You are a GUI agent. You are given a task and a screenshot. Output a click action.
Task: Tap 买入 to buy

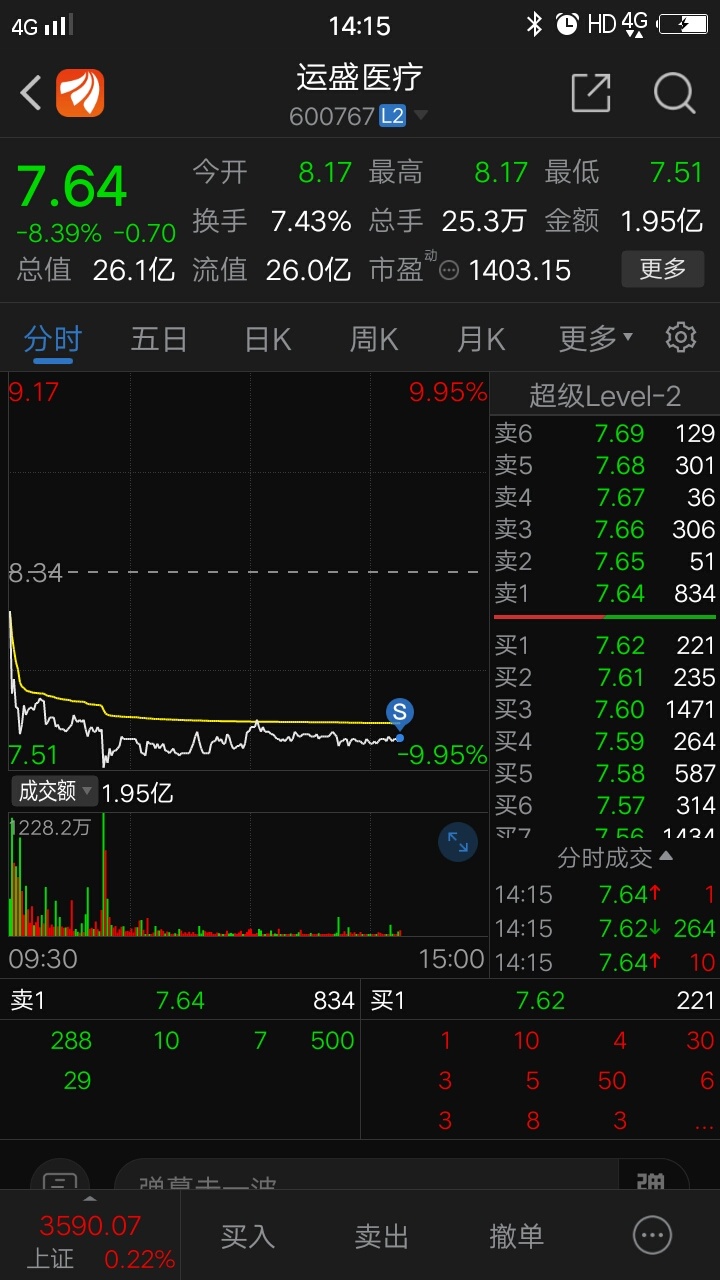pos(247,1236)
